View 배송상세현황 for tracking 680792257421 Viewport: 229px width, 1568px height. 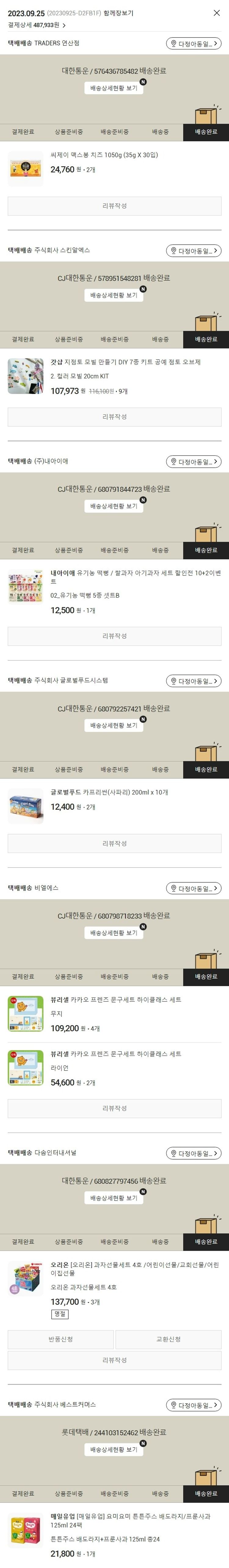coord(114,726)
